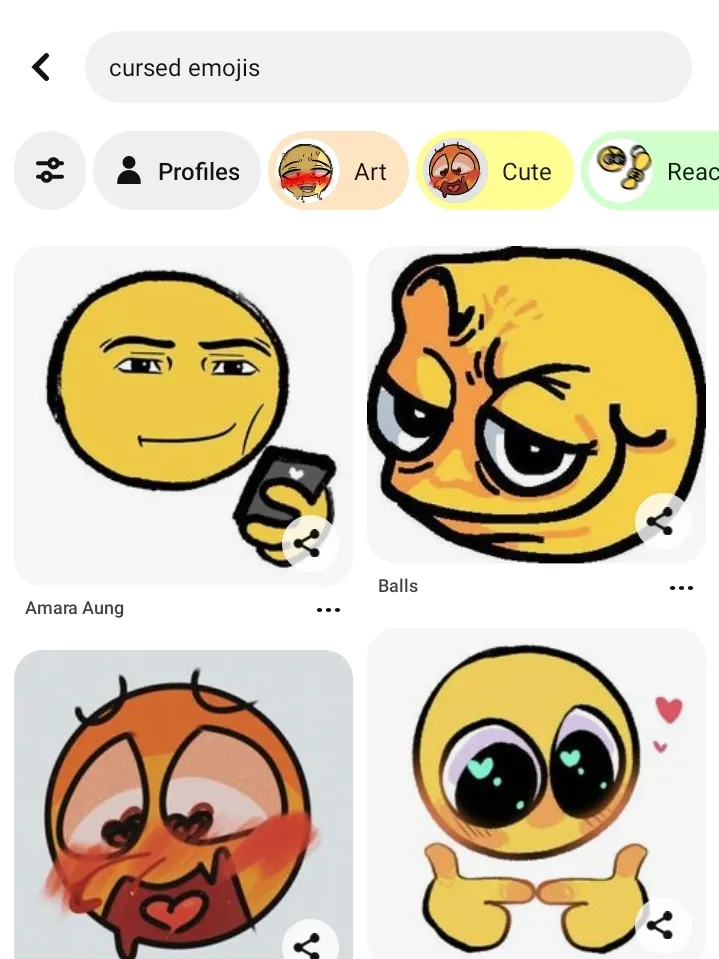Filter results by Profiles
The width and height of the screenshot is (719, 959).
177,171
